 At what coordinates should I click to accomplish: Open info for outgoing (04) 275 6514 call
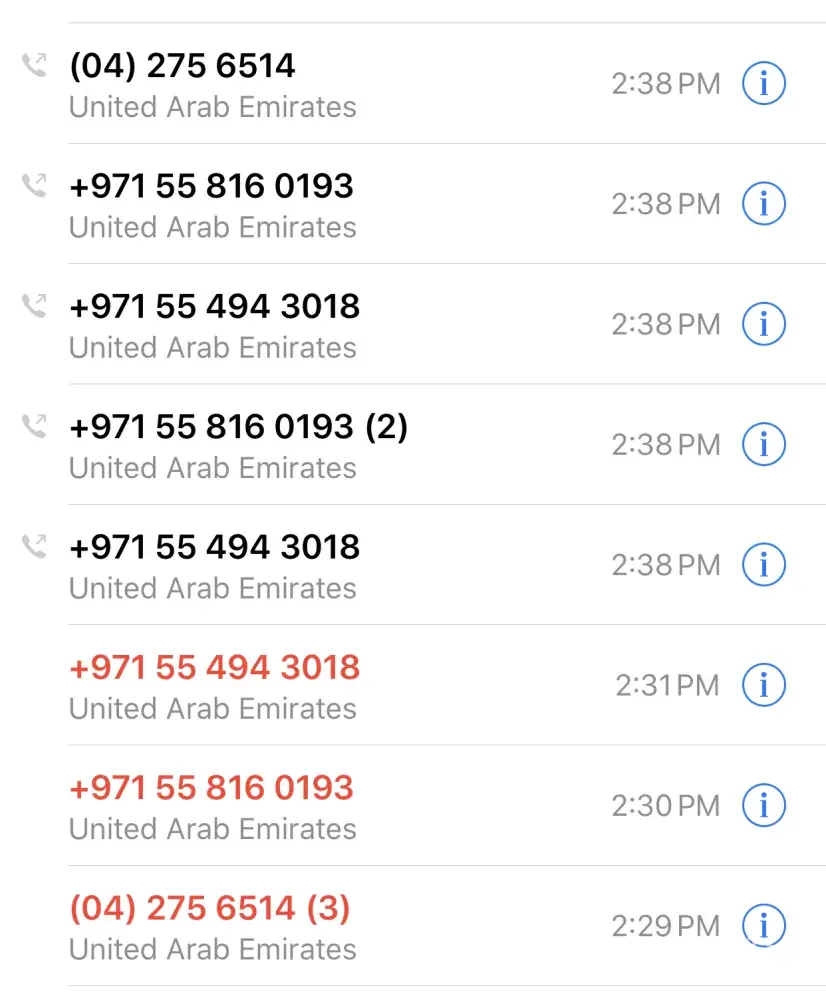click(764, 84)
